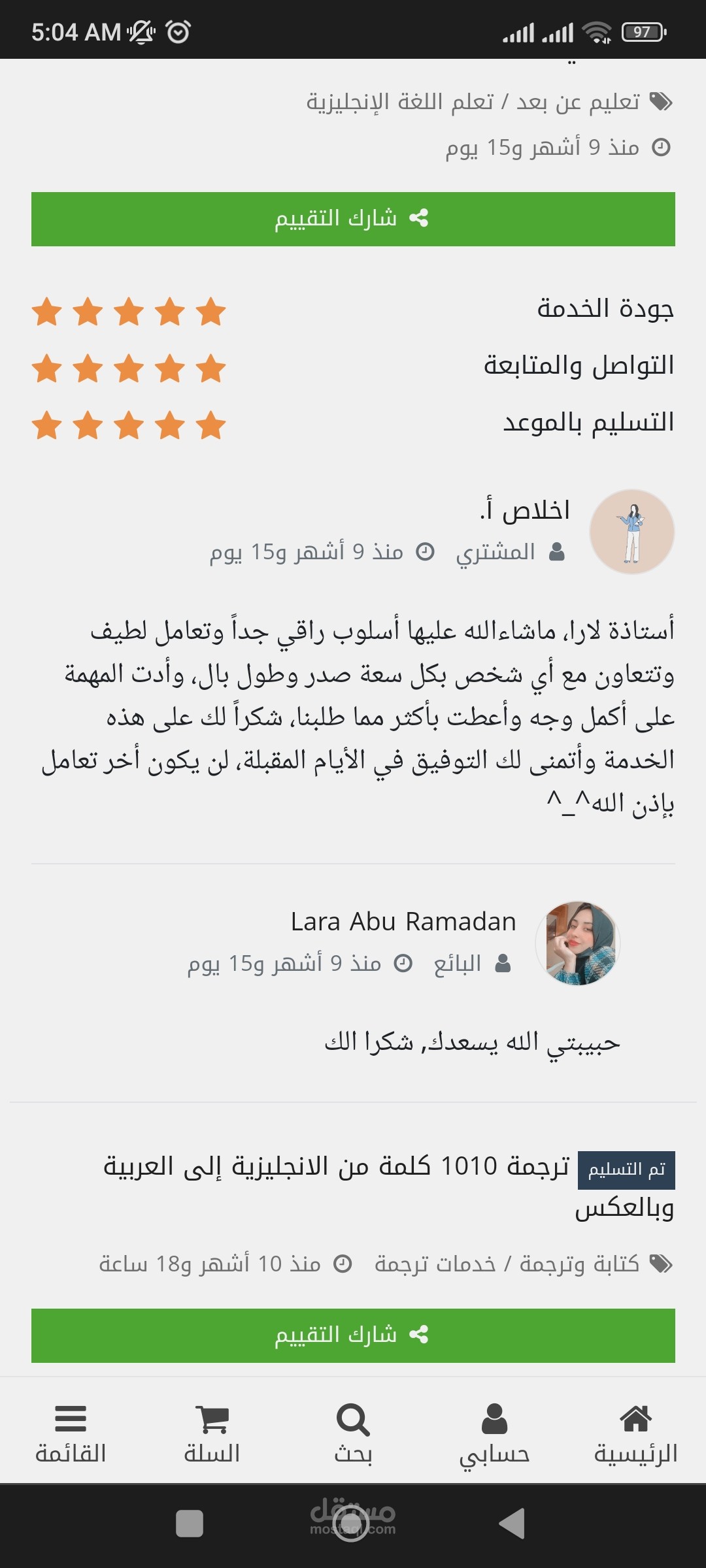The image size is (706, 1568).
Task: Tap Lara Abu Ramadan's profile photo
Action: (x=577, y=943)
